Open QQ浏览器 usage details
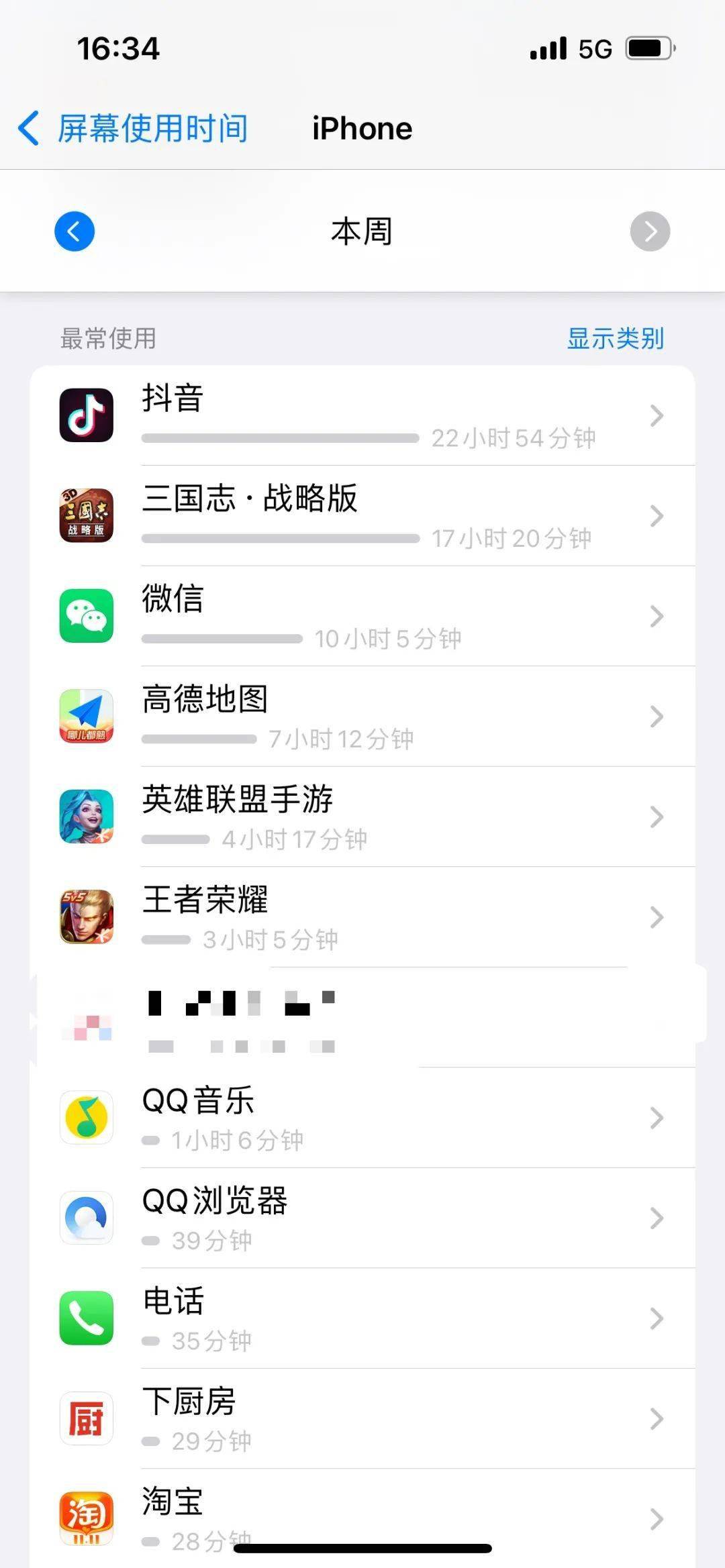Image resolution: width=725 pixels, height=1568 pixels. coord(362,1218)
